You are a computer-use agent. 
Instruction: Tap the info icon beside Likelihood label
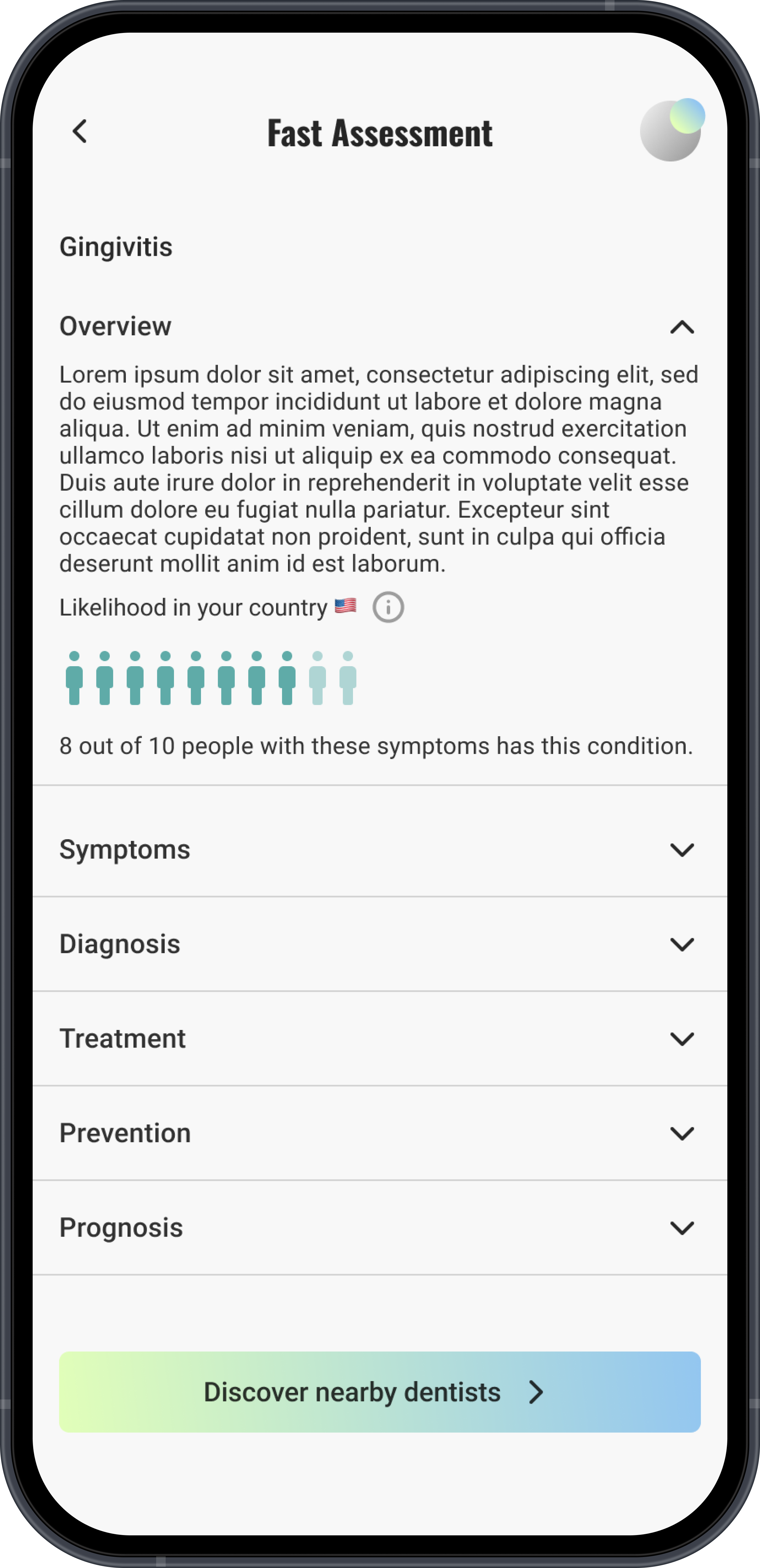pyautogui.click(x=389, y=606)
